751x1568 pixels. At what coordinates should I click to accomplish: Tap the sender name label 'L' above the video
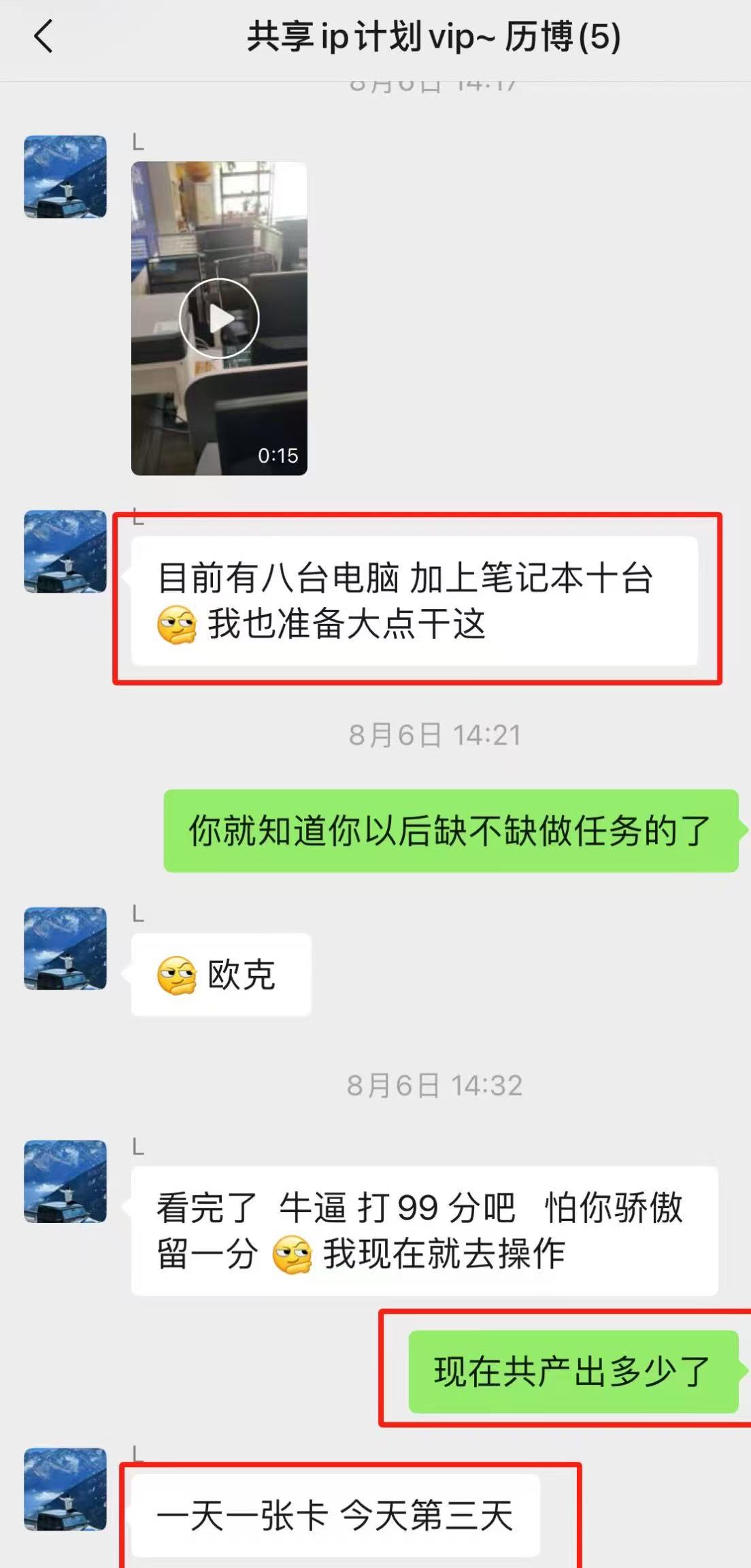point(137,141)
